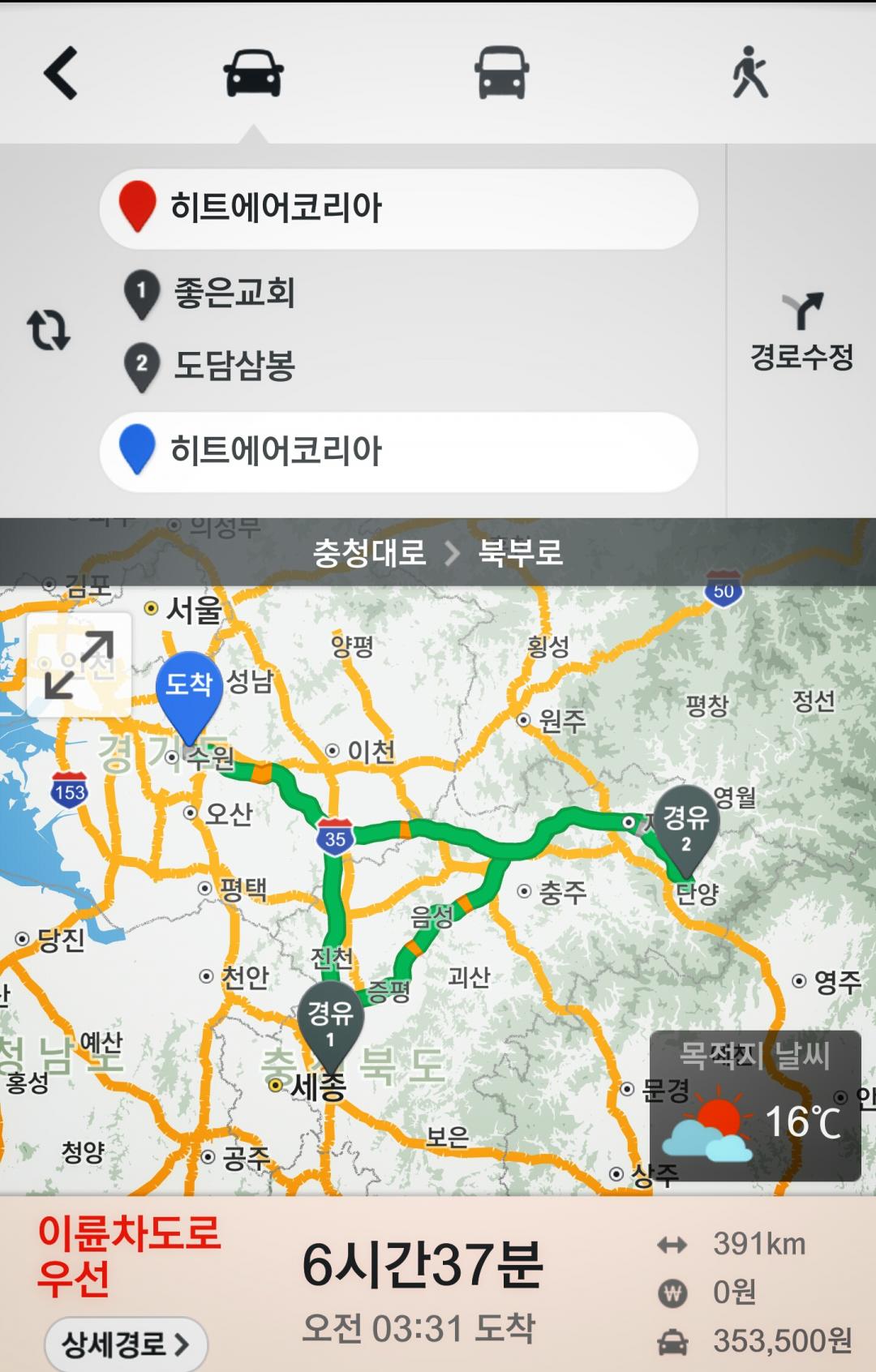Open 상세경로 detailed route
Screen dimensions: 876x1372
pos(126,1344)
